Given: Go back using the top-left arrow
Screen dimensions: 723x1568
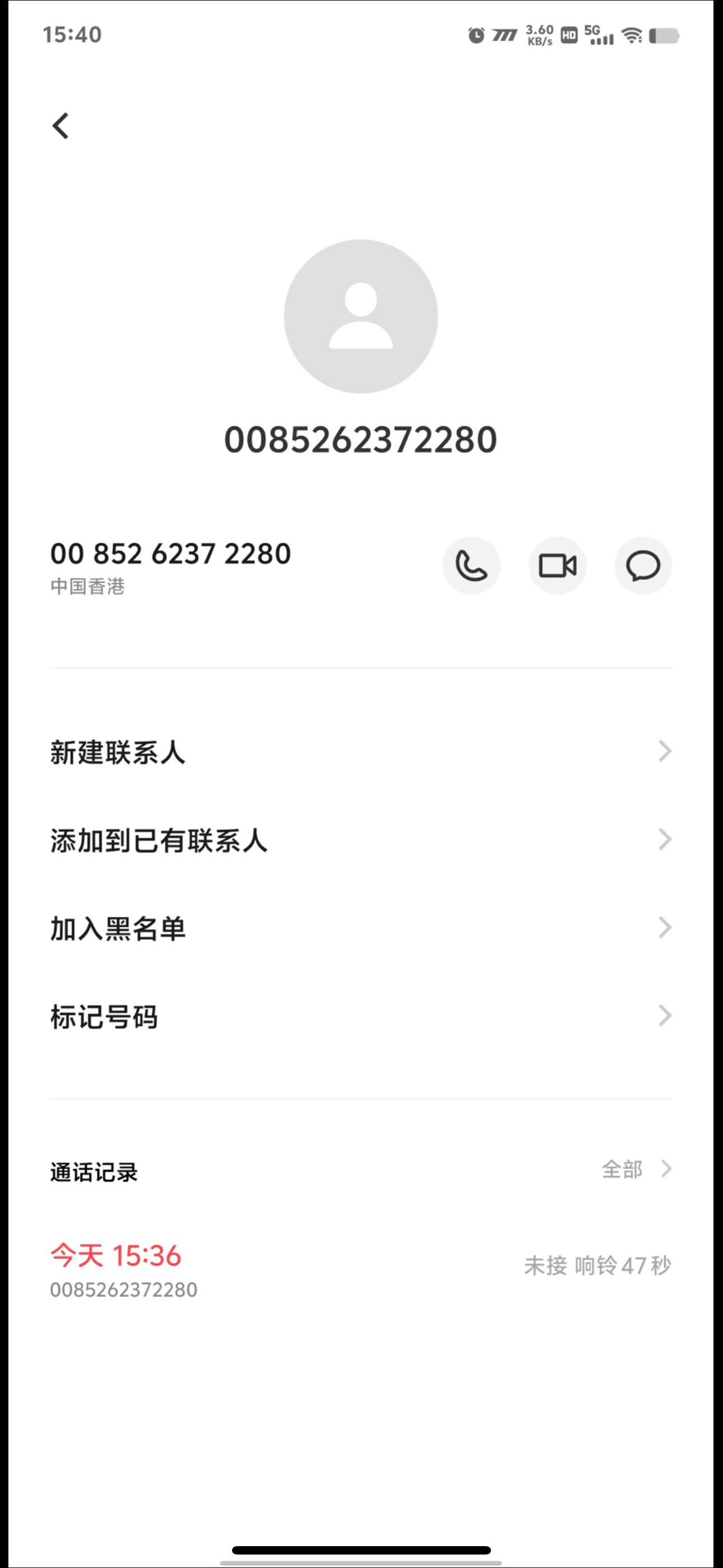Looking at the screenshot, I should pyautogui.click(x=61, y=127).
